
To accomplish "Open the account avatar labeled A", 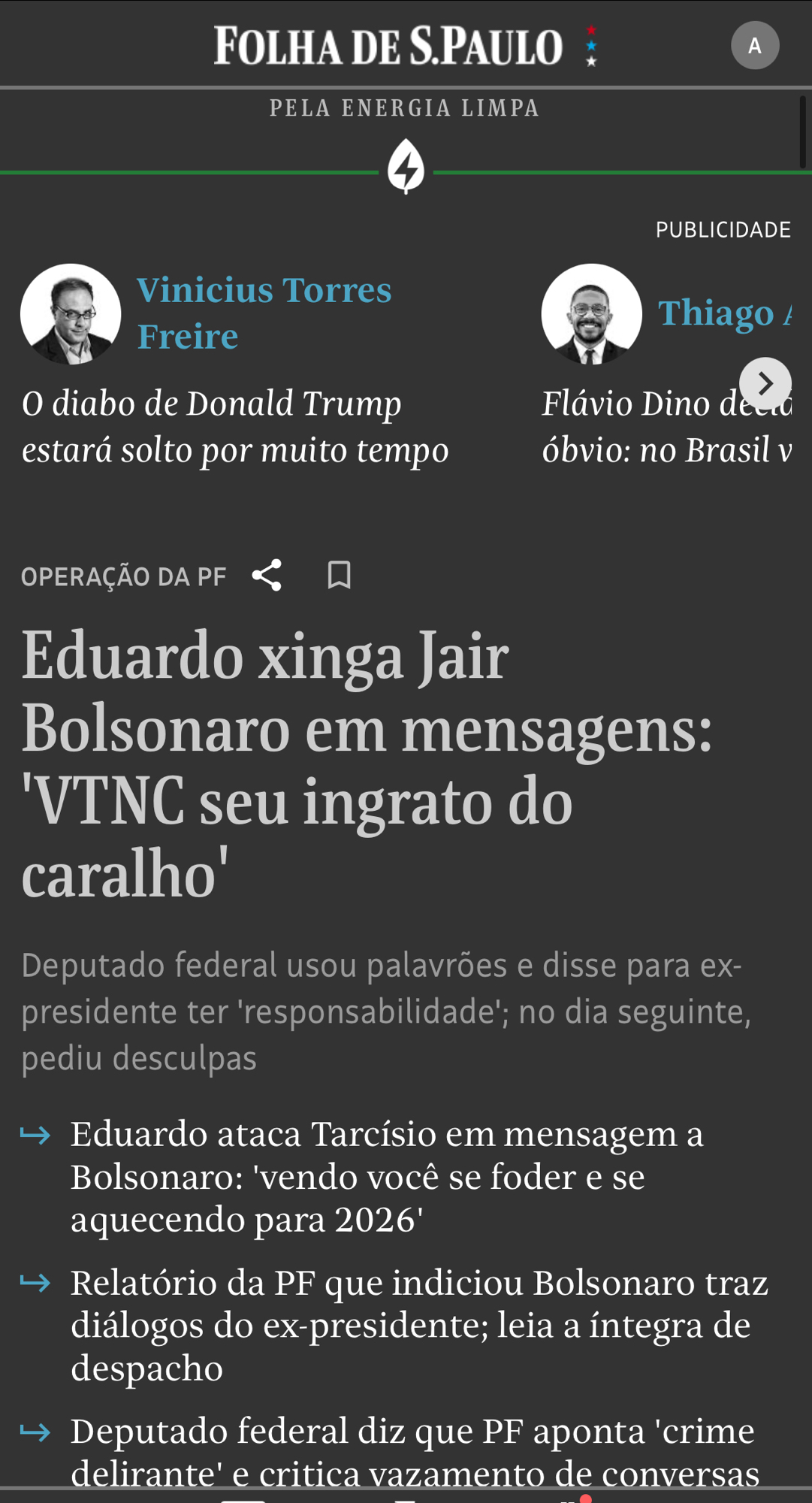I will point(754,46).
